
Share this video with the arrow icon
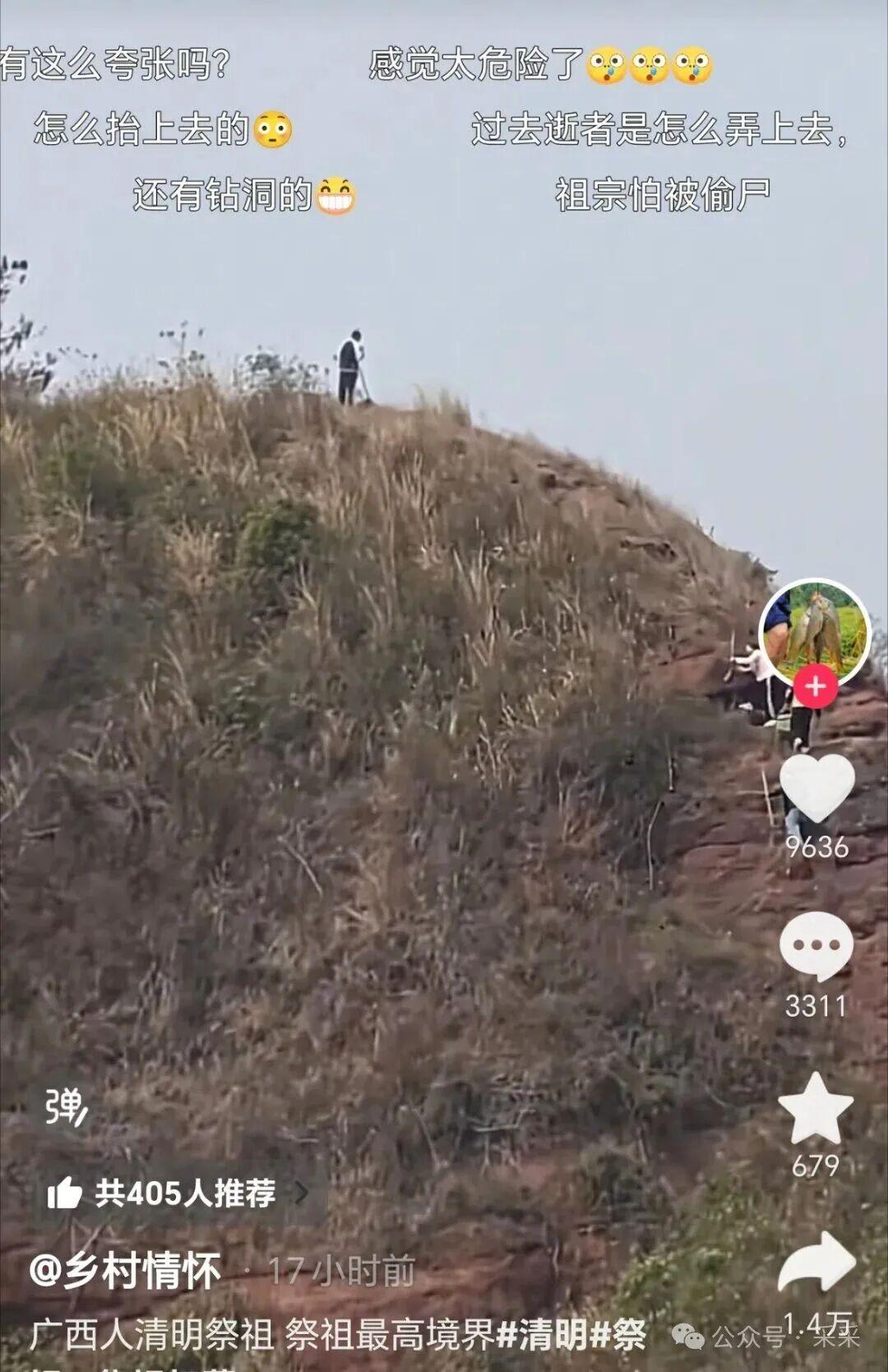coord(816,1263)
